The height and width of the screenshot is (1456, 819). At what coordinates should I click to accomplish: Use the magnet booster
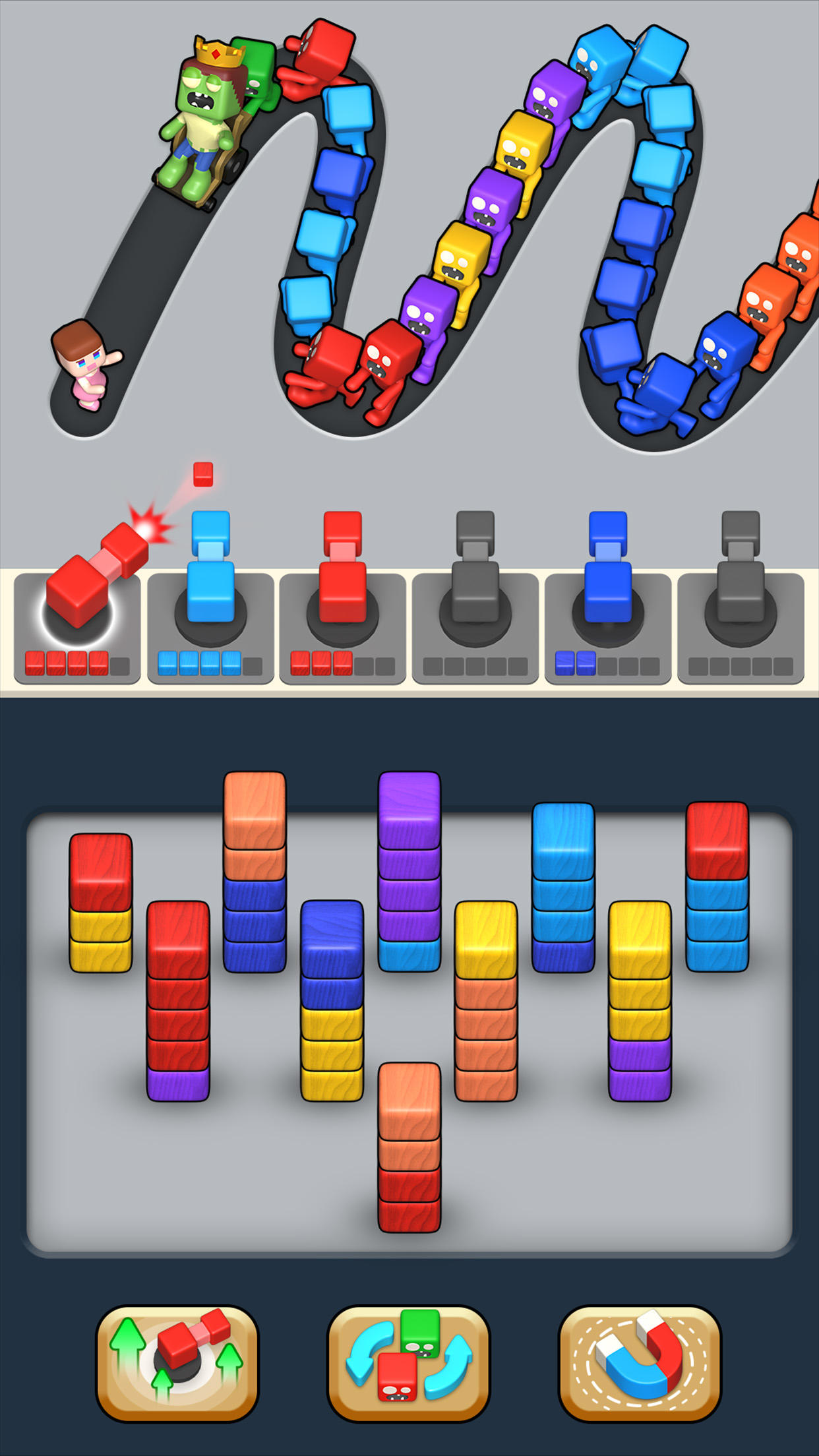[x=640, y=1362]
